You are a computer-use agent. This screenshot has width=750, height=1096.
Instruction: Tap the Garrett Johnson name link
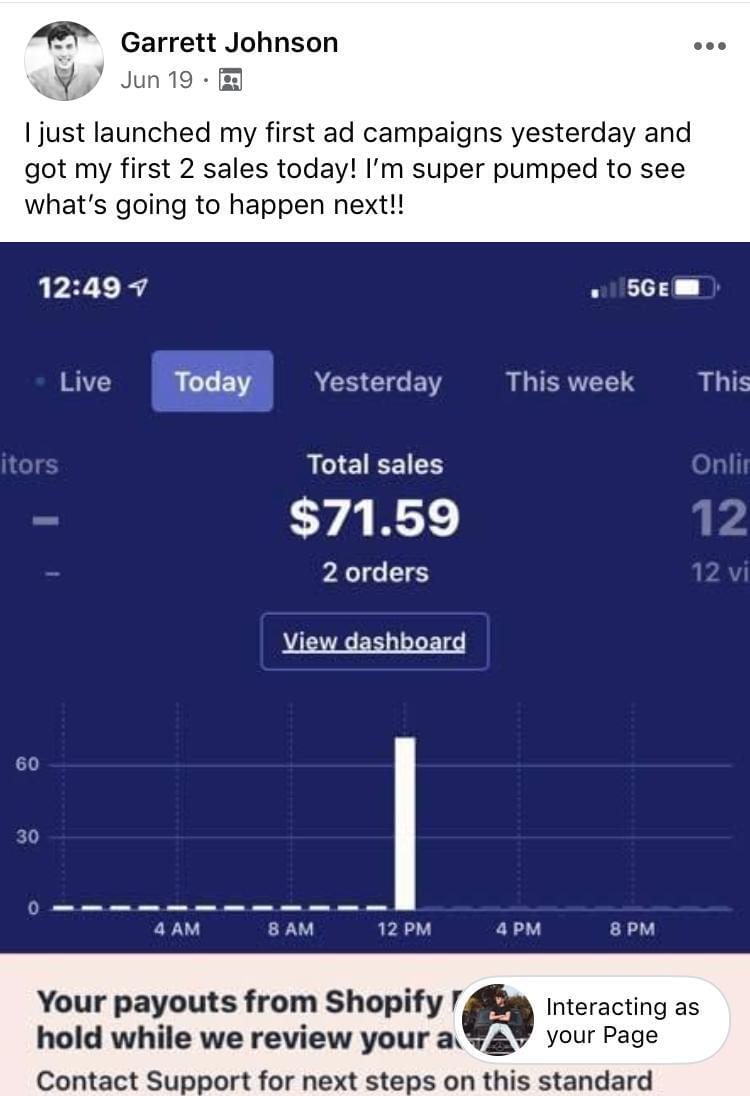tap(229, 43)
